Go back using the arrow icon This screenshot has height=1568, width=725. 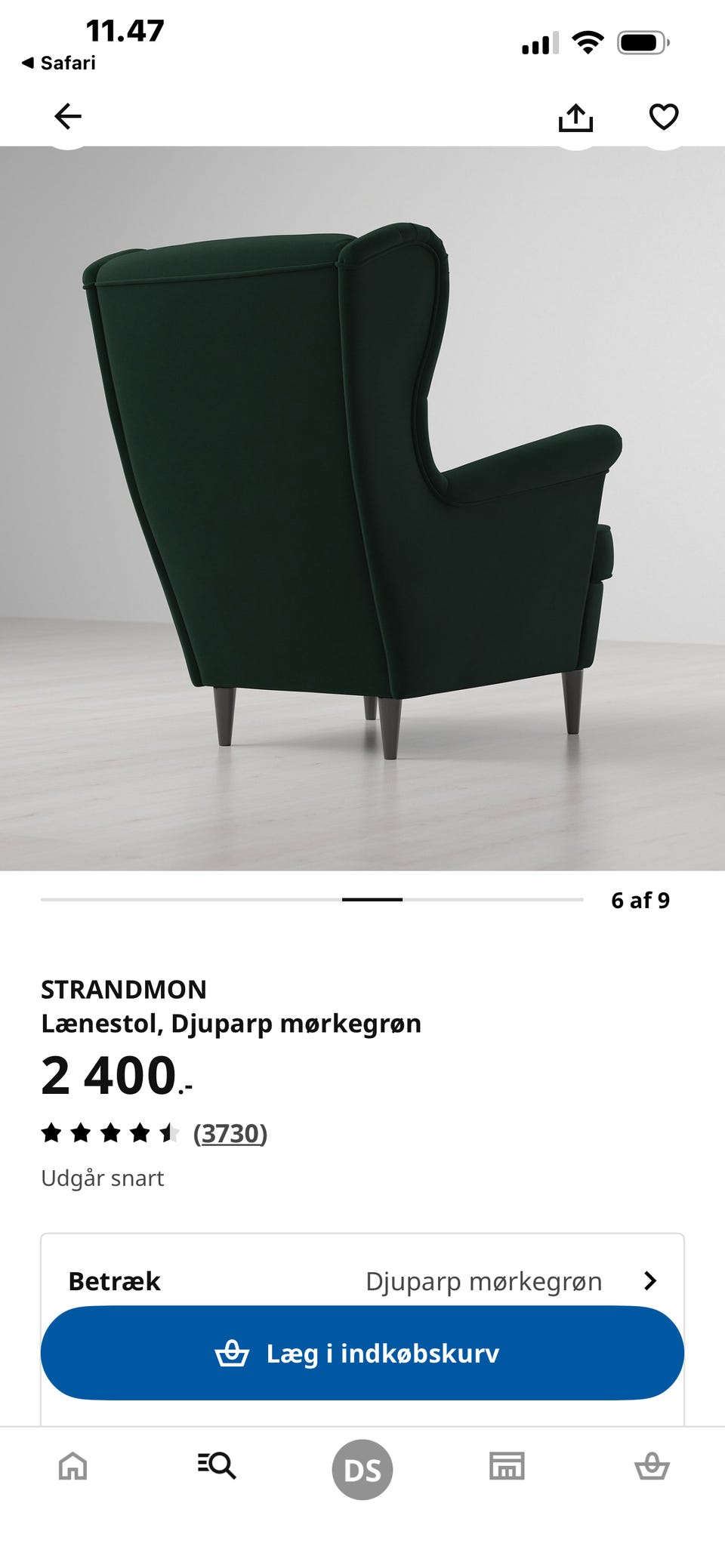click(x=67, y=117)
